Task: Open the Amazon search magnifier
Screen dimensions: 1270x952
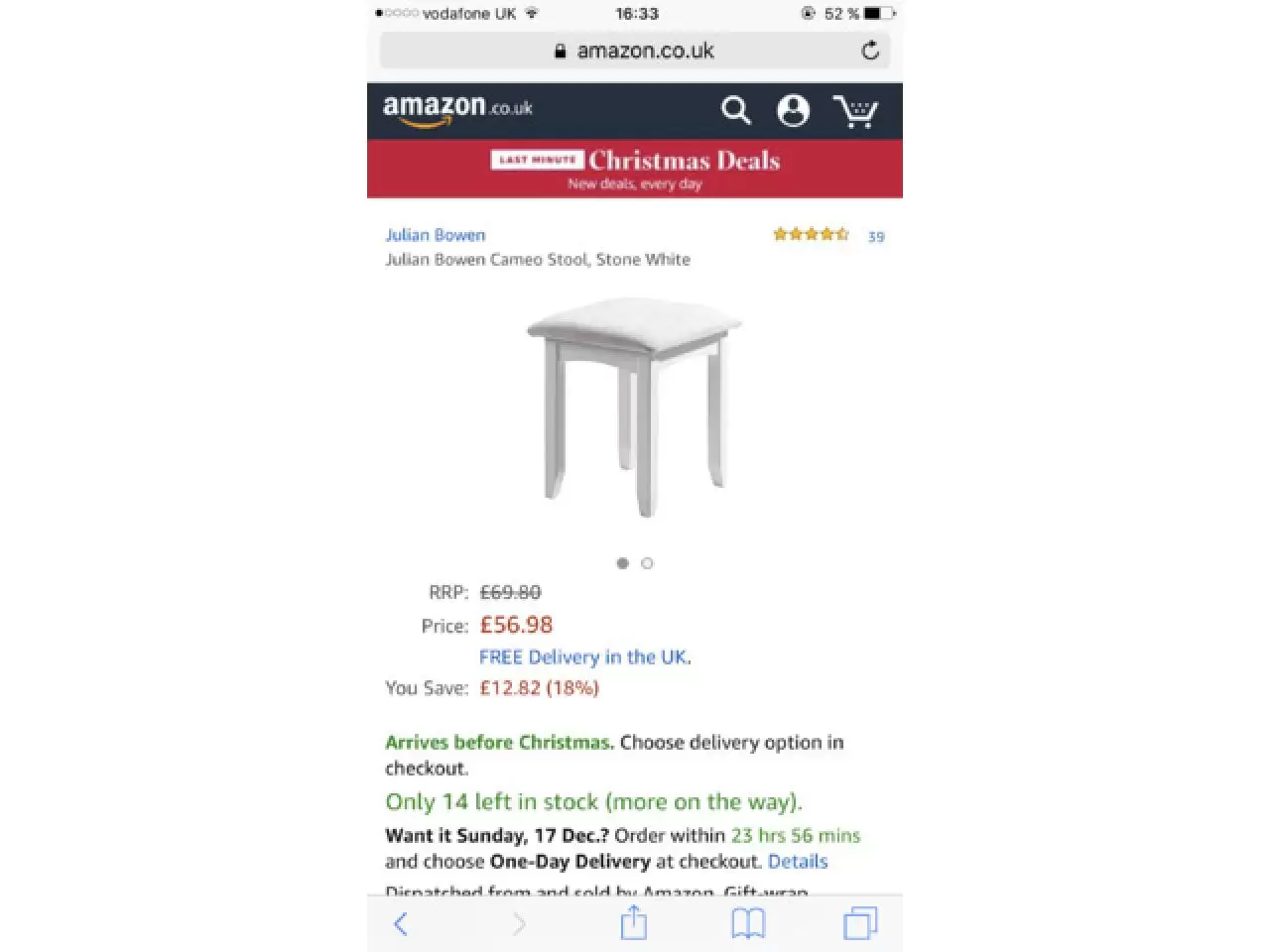Action: [735, 110]
